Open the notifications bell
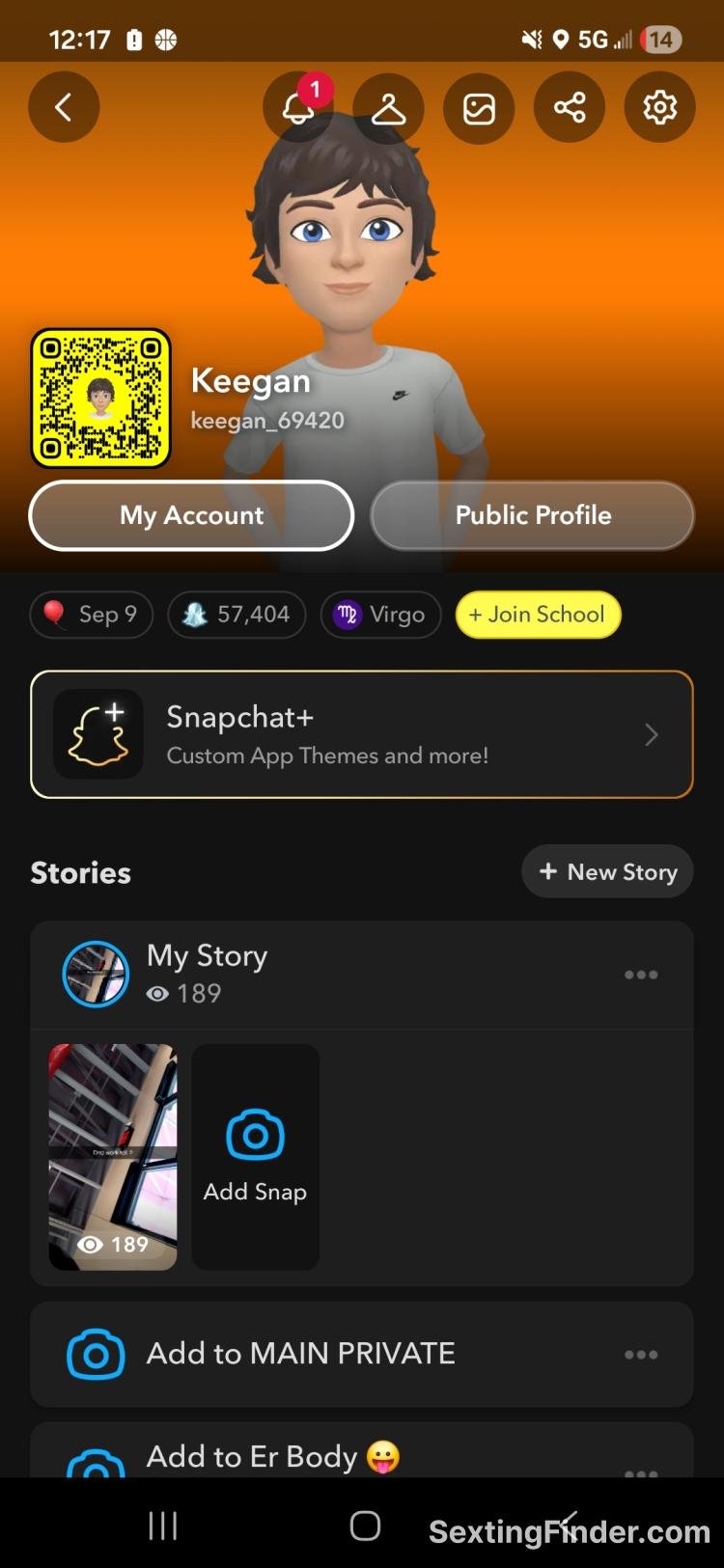724x1568 pixels. point(298,107)
